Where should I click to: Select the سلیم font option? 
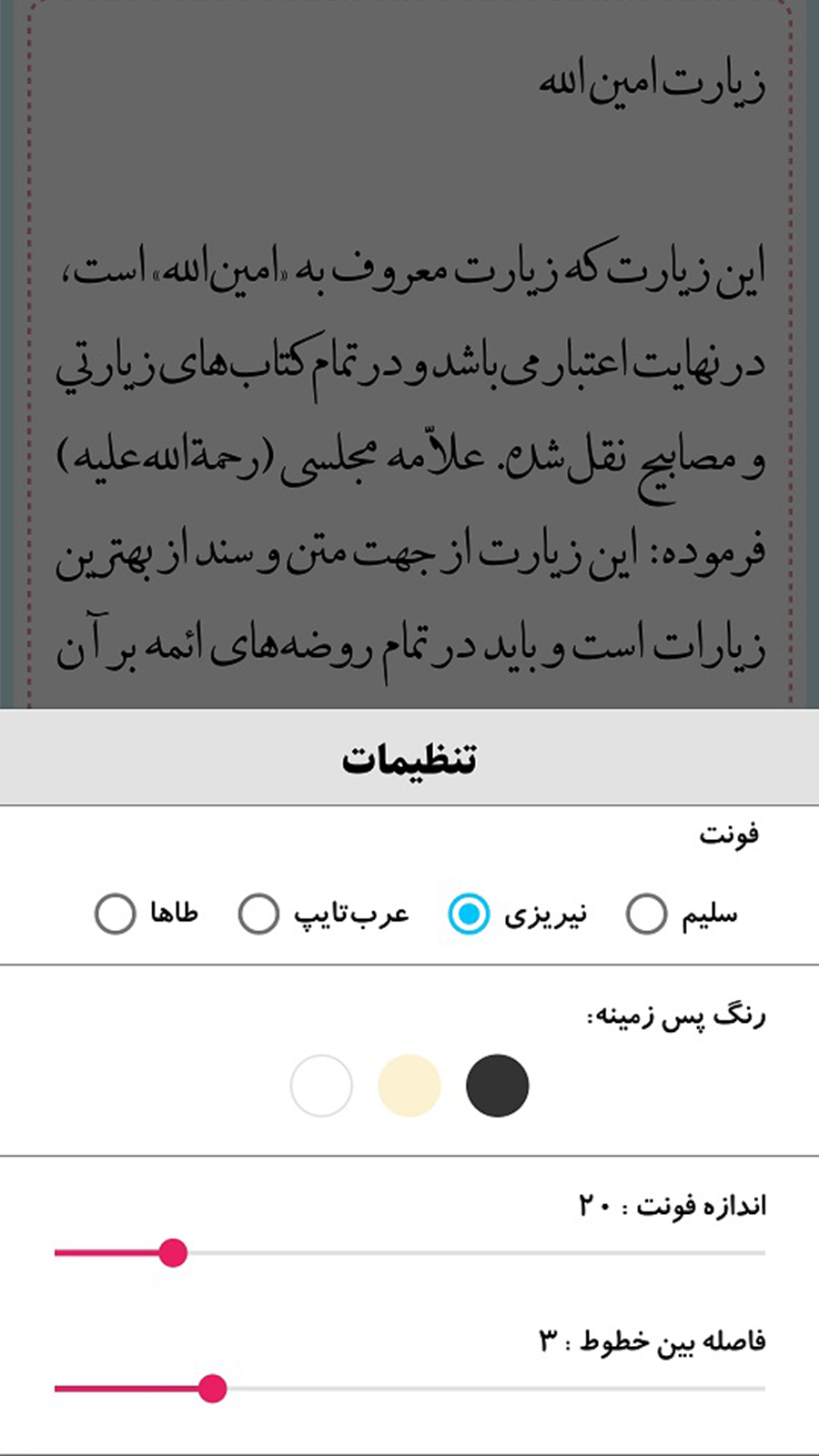tap(646, 913)
